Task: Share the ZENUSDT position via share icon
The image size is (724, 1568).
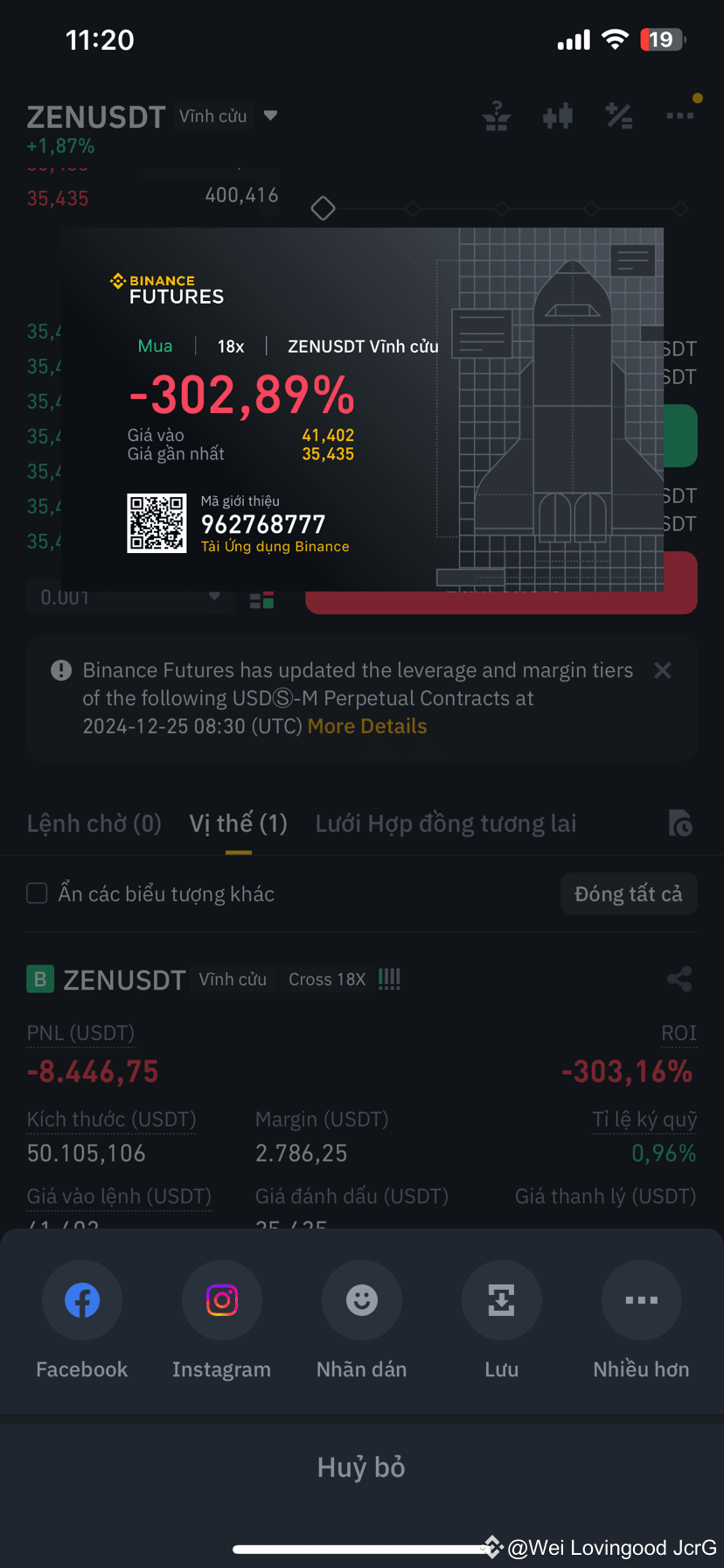Action: 679,978
